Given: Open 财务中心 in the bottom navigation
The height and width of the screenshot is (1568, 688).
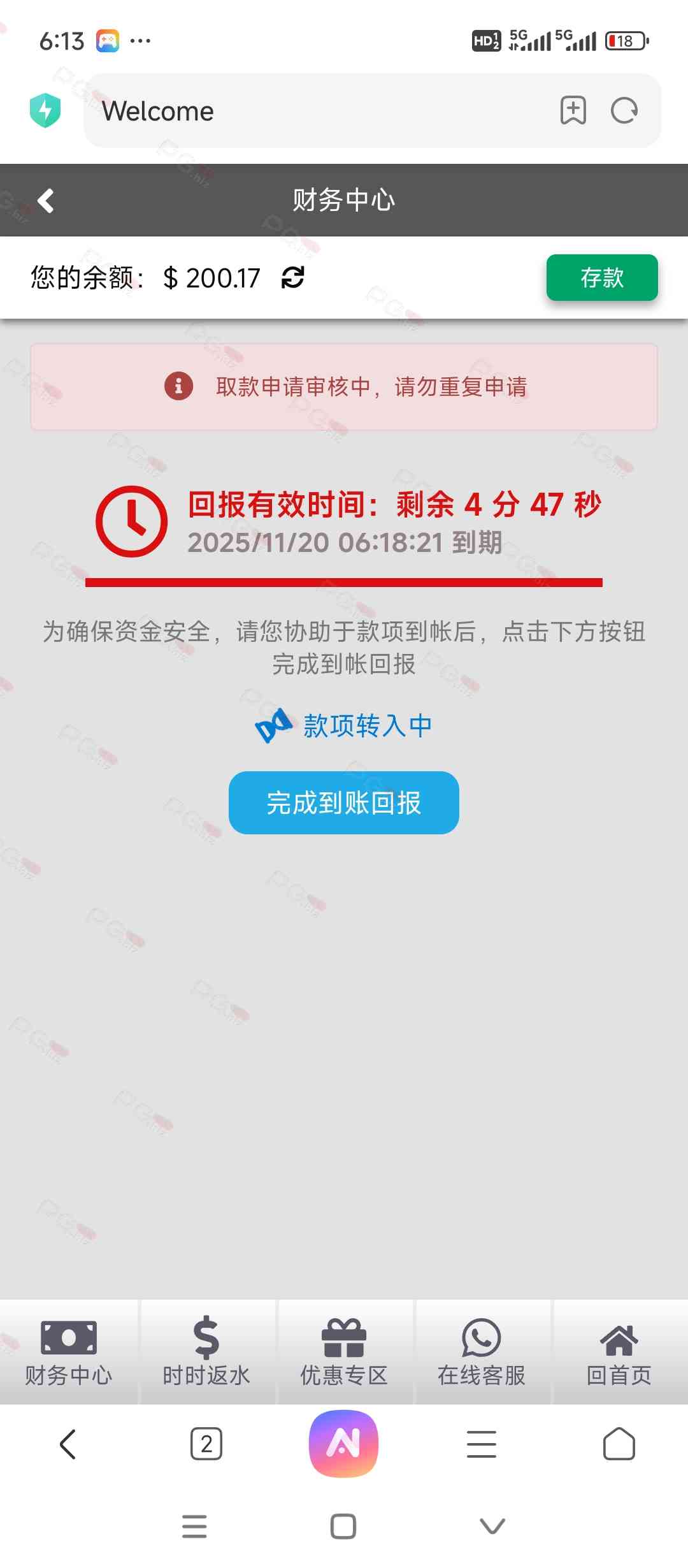Looking at the screenshot, I should coord(69,1351).
